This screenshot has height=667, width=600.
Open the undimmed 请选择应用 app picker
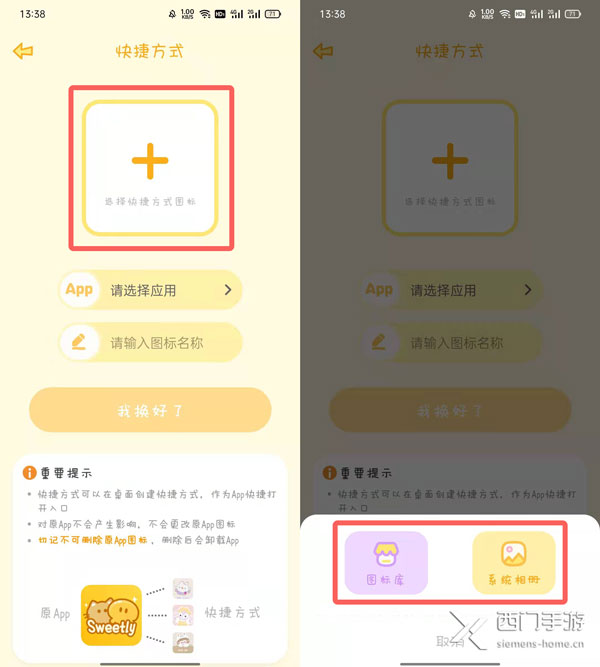pyautogui.click(x=150, y=290)
